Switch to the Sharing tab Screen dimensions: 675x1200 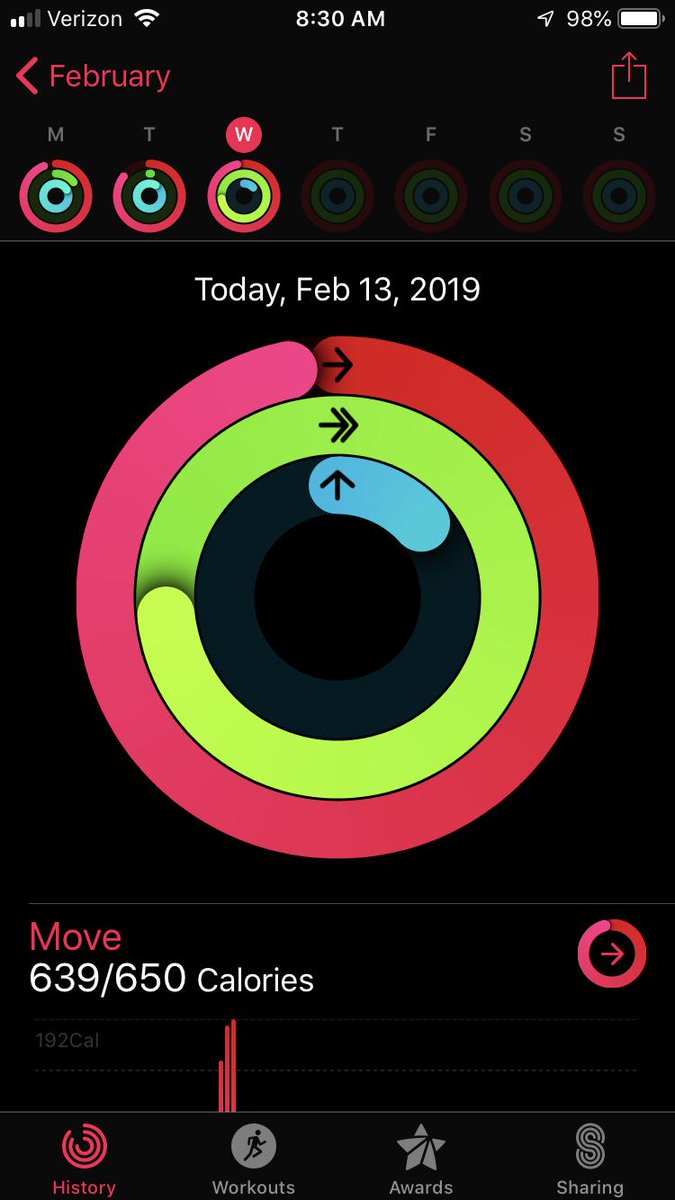click(x=590, y=1158)
